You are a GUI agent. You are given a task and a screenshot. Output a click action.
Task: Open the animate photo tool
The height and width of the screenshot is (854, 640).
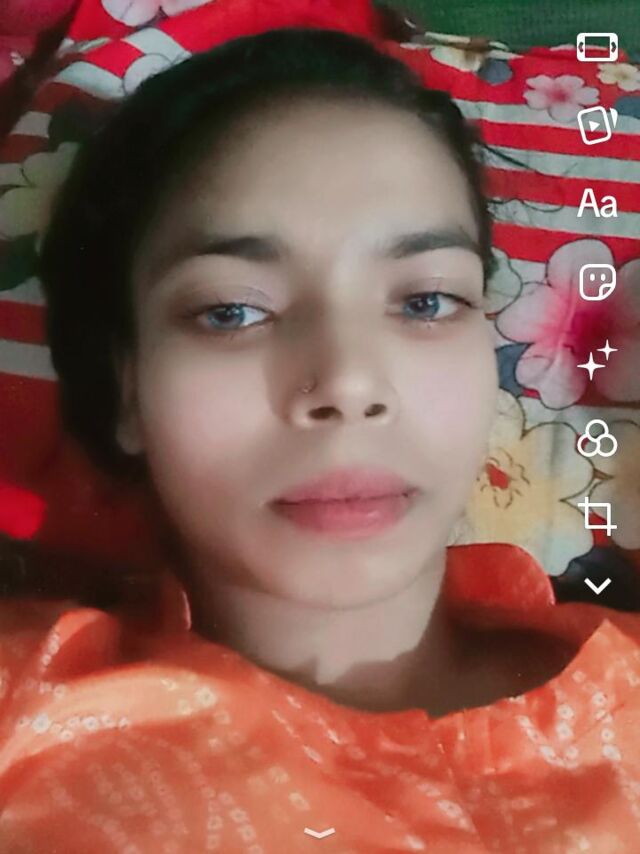[x=597, y=125]
